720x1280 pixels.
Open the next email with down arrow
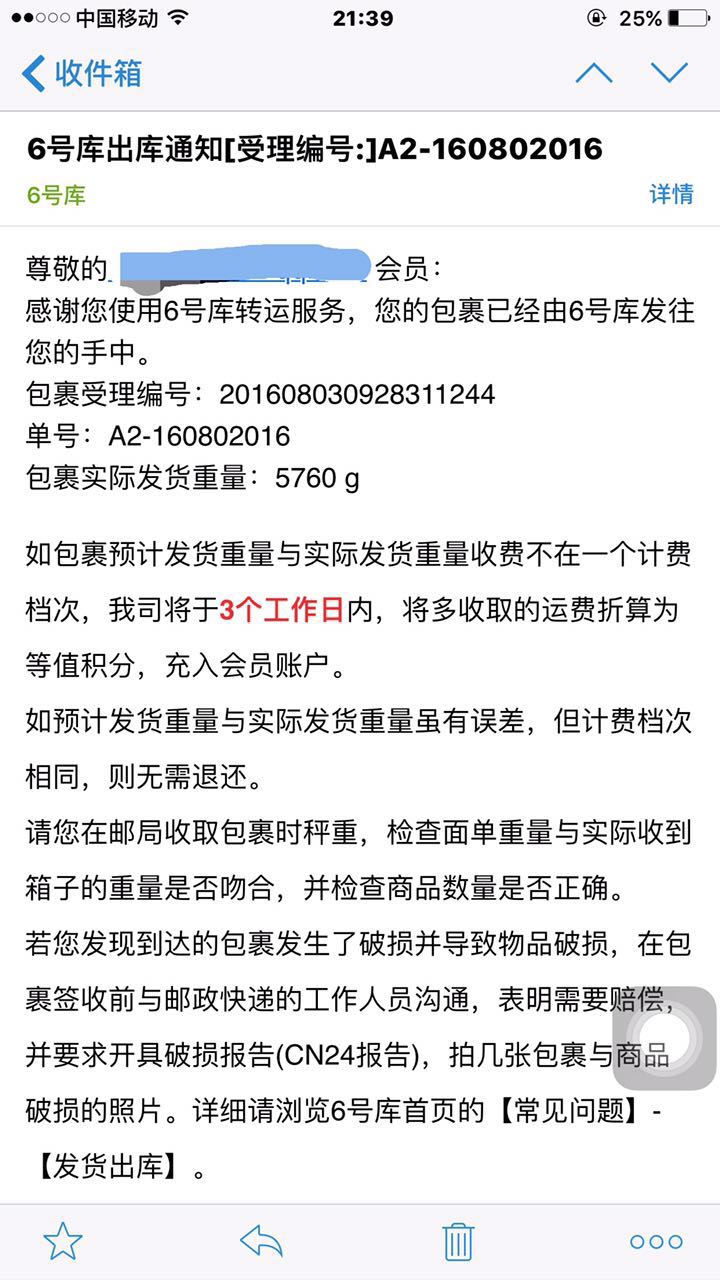(x=669, y=73)
